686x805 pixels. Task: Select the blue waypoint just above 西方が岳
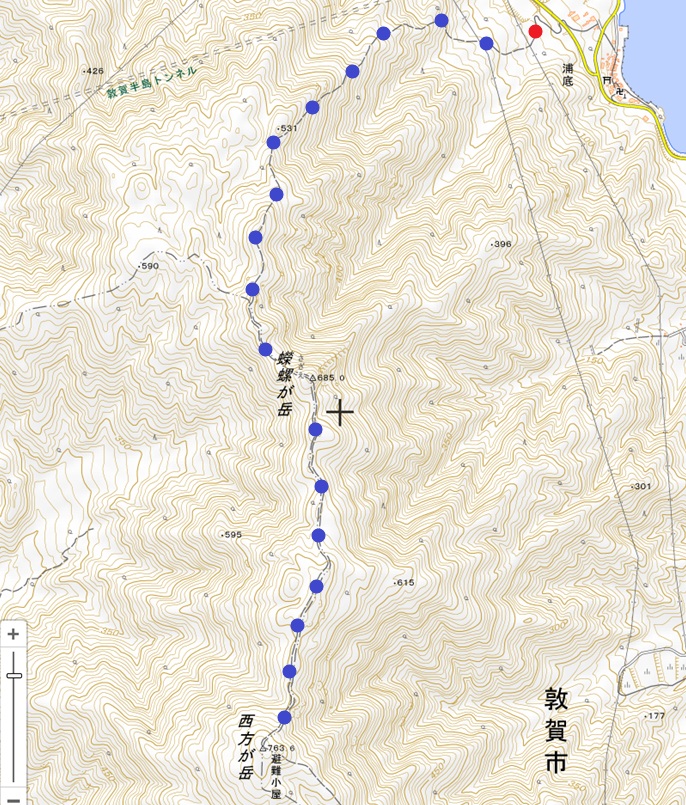tap(285, 718)
